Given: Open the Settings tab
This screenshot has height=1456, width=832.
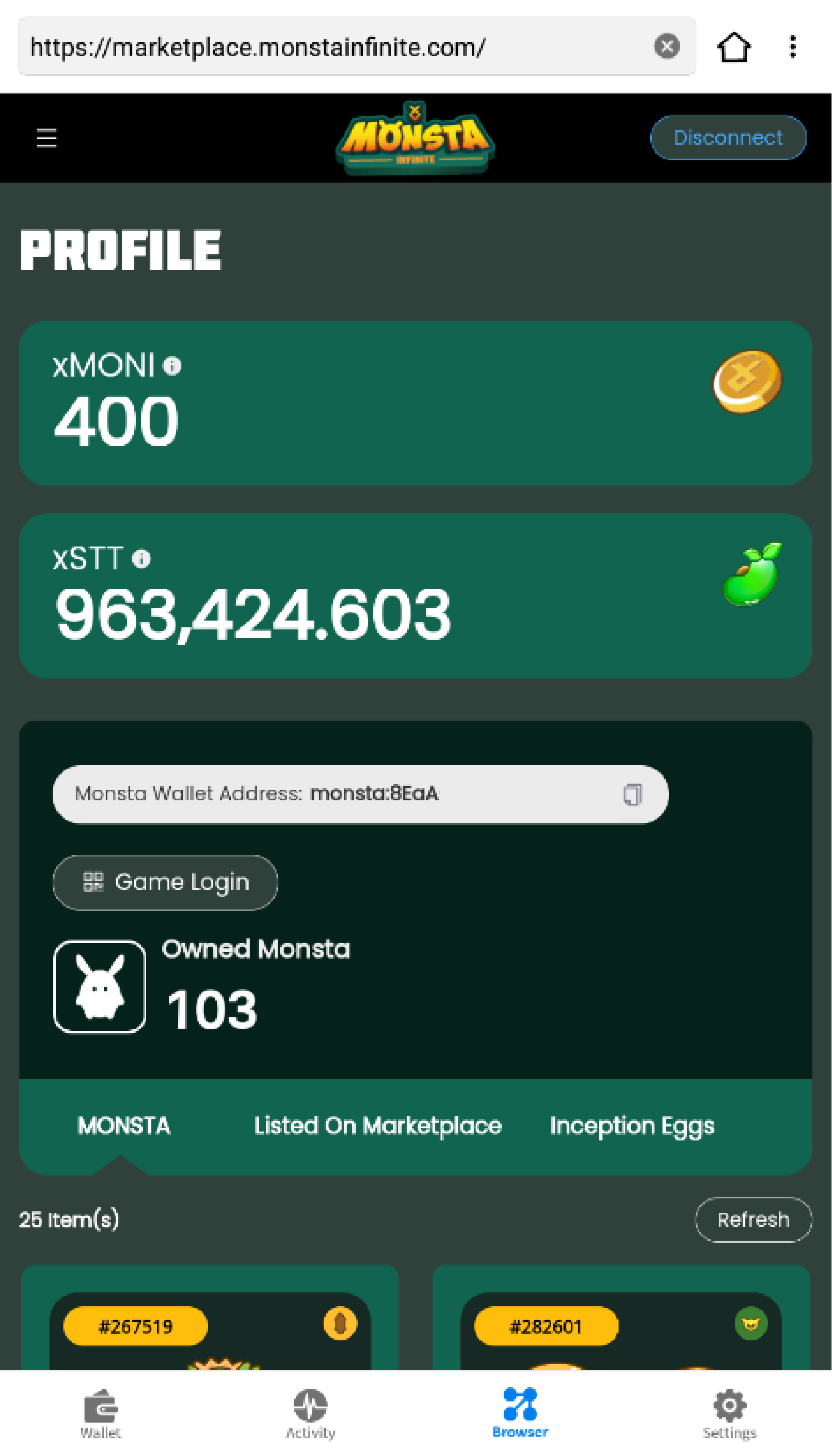Looking at the screenshot, I should pyautogui.click(x=730, y=1414).
